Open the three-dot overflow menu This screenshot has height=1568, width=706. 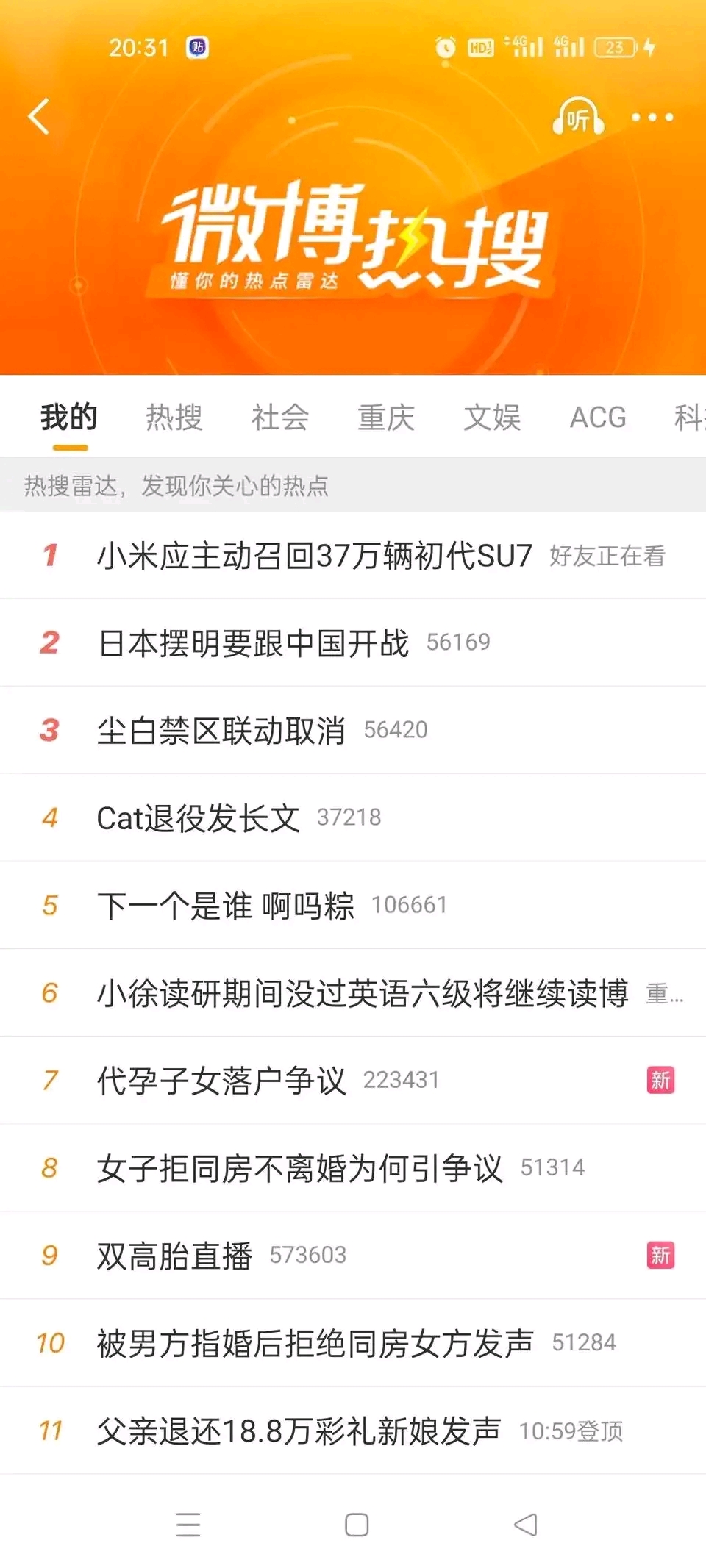pos(652,117)
